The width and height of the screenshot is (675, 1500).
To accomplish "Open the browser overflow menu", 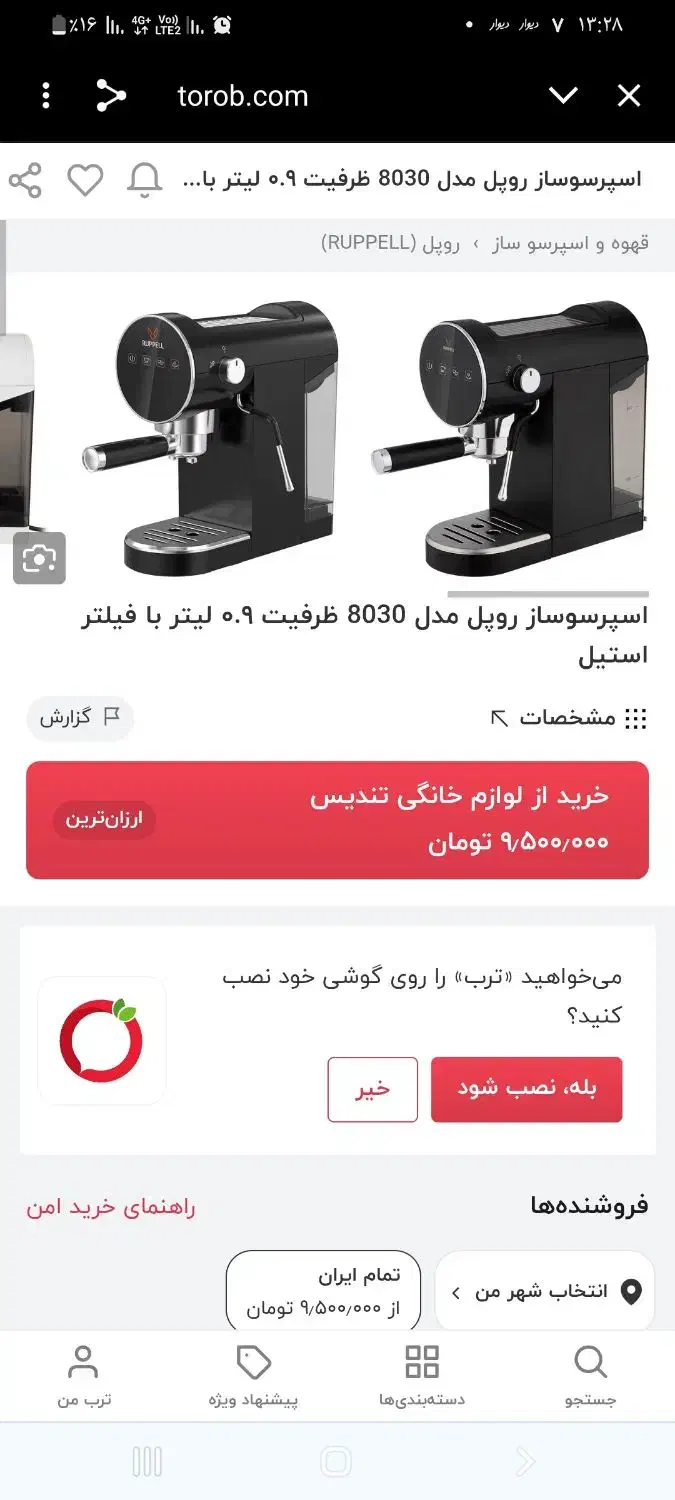I will (46, 96).
